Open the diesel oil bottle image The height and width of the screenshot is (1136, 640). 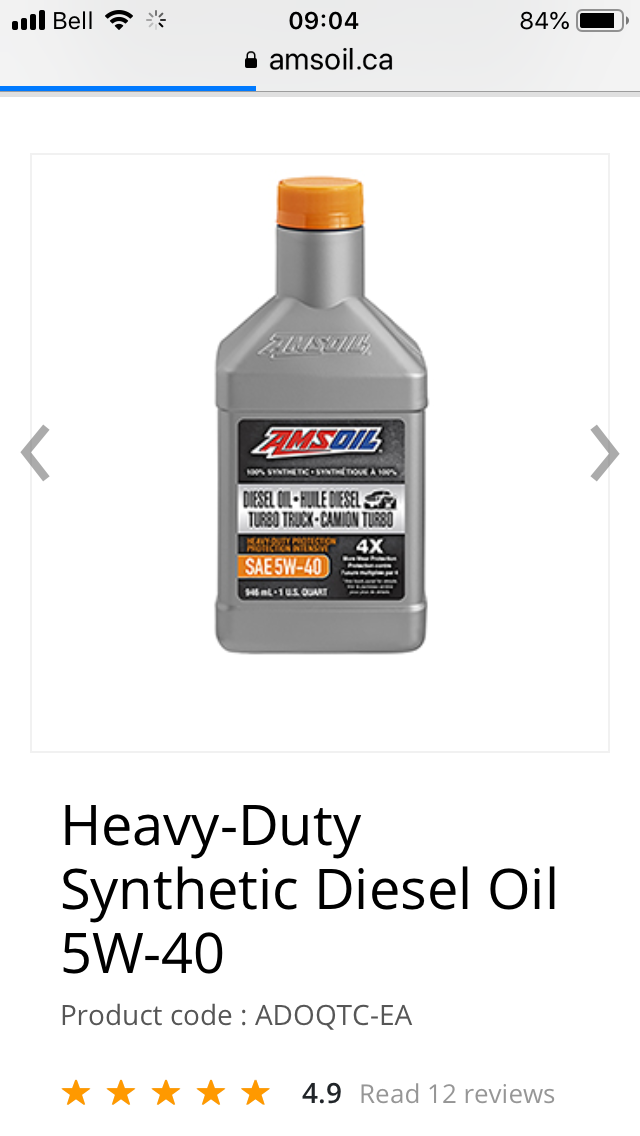coord(321,417)
